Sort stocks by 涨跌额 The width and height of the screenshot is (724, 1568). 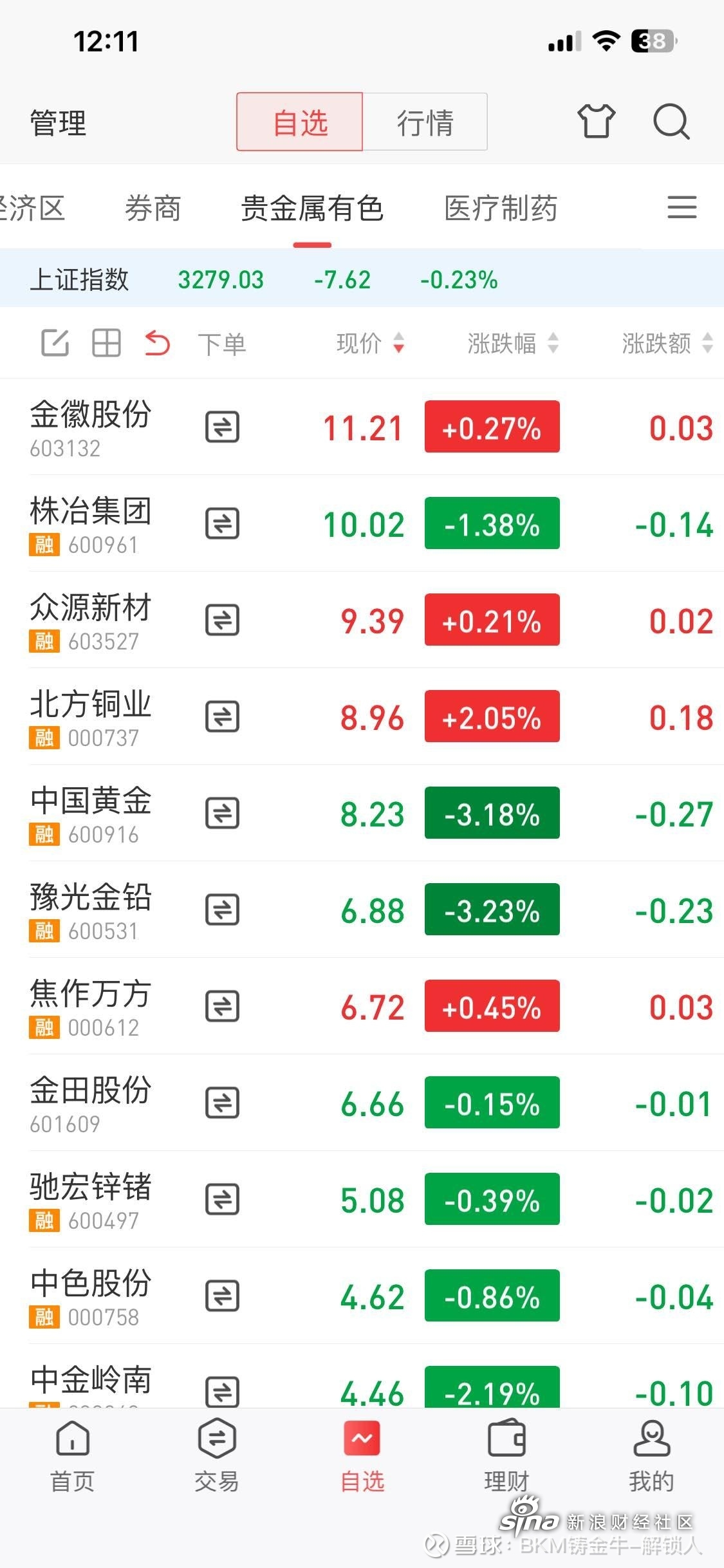coord(667,343)
